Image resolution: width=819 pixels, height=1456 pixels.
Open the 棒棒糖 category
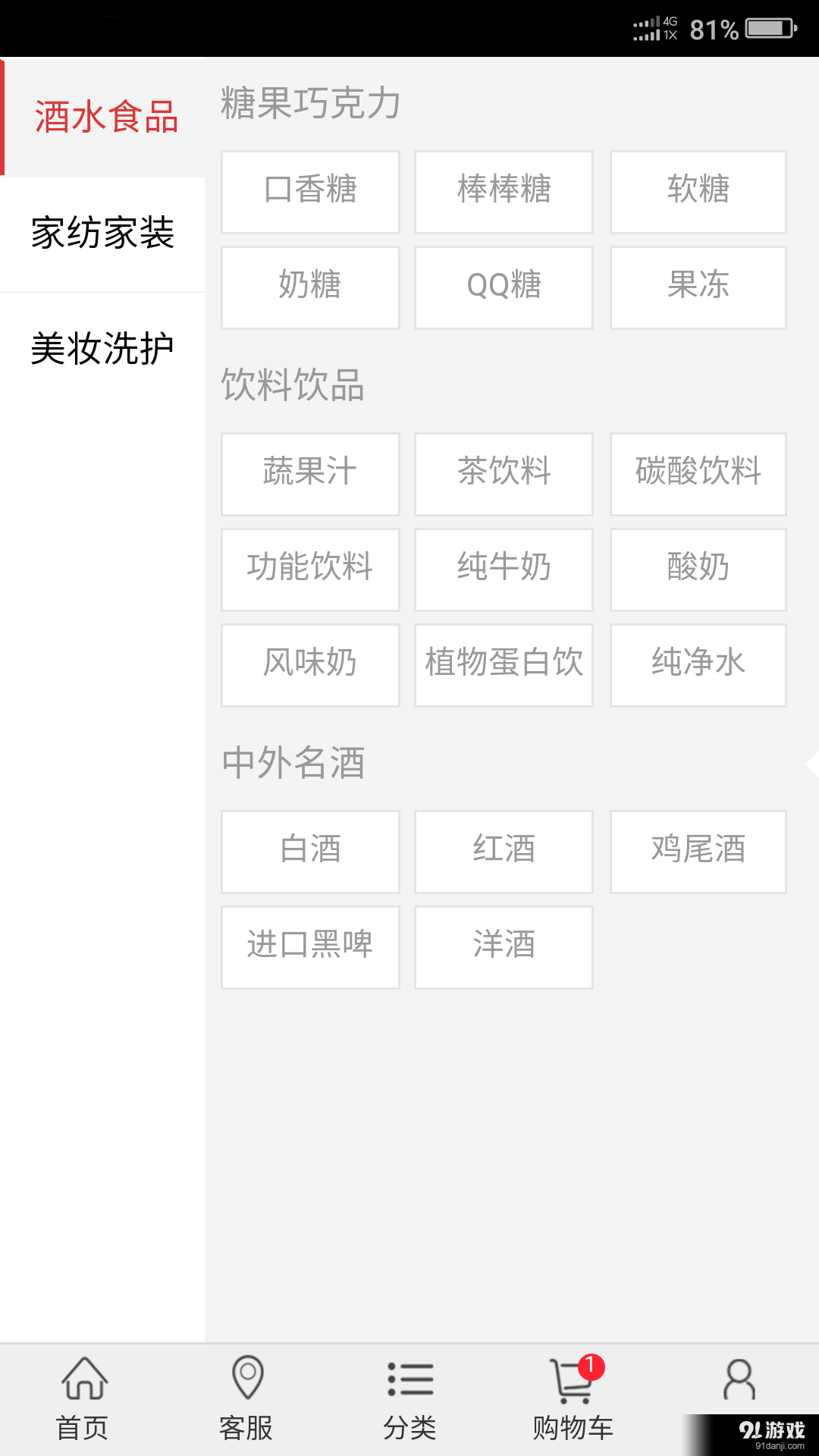504,192
